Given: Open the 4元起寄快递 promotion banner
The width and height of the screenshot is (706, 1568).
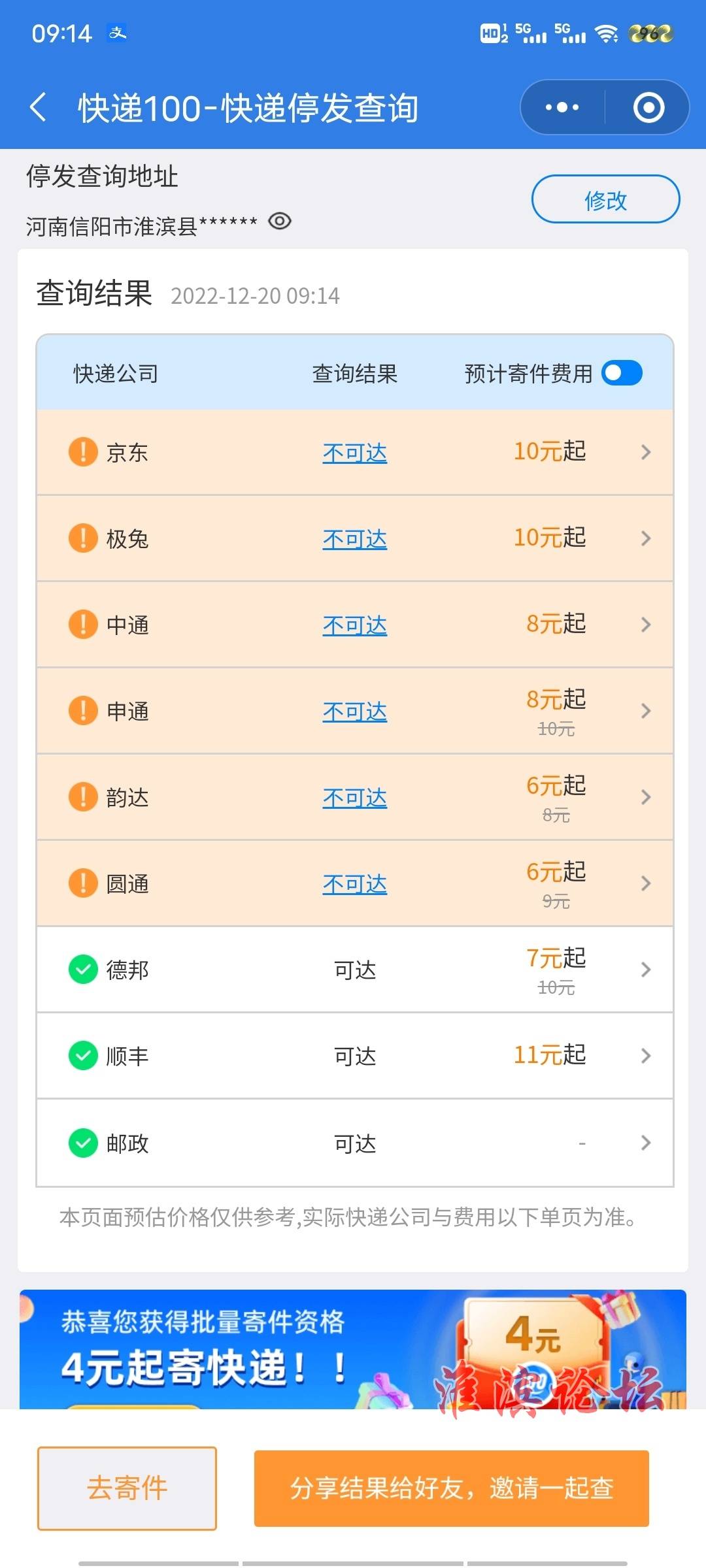Looking at the screenshot, I should 353,1349.
